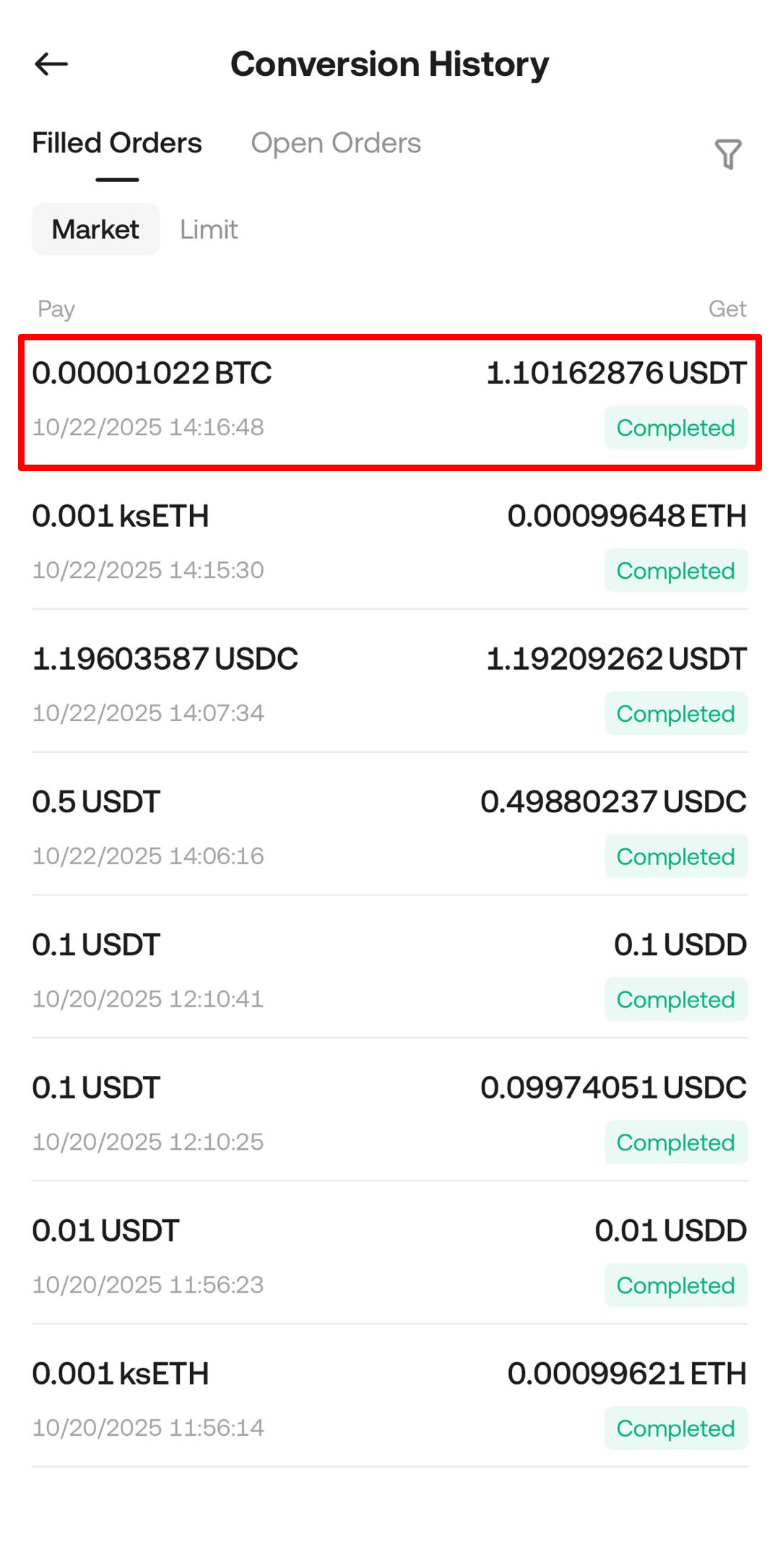Image resolution: width=780 pixels, height=1568 pixels.
Task: Open the filter funnel icon
Action: click(728, 154)
